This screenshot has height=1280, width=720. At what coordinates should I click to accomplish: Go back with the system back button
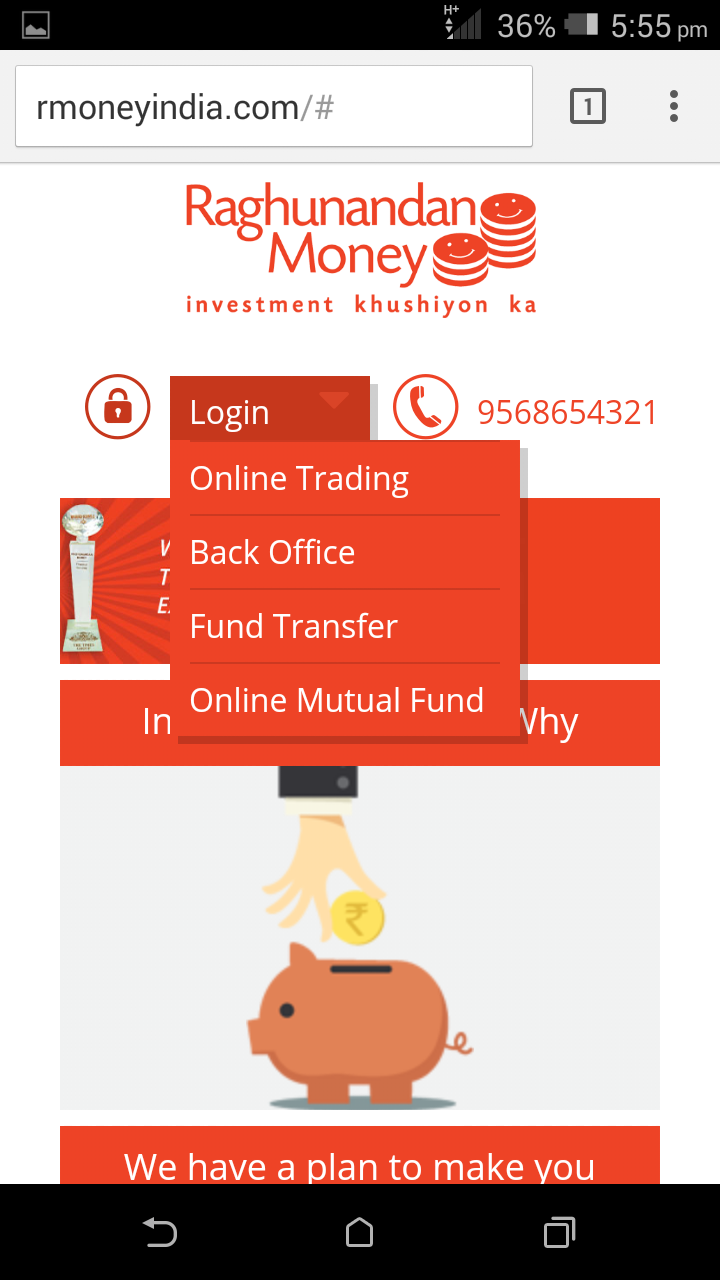(159, 1232)
